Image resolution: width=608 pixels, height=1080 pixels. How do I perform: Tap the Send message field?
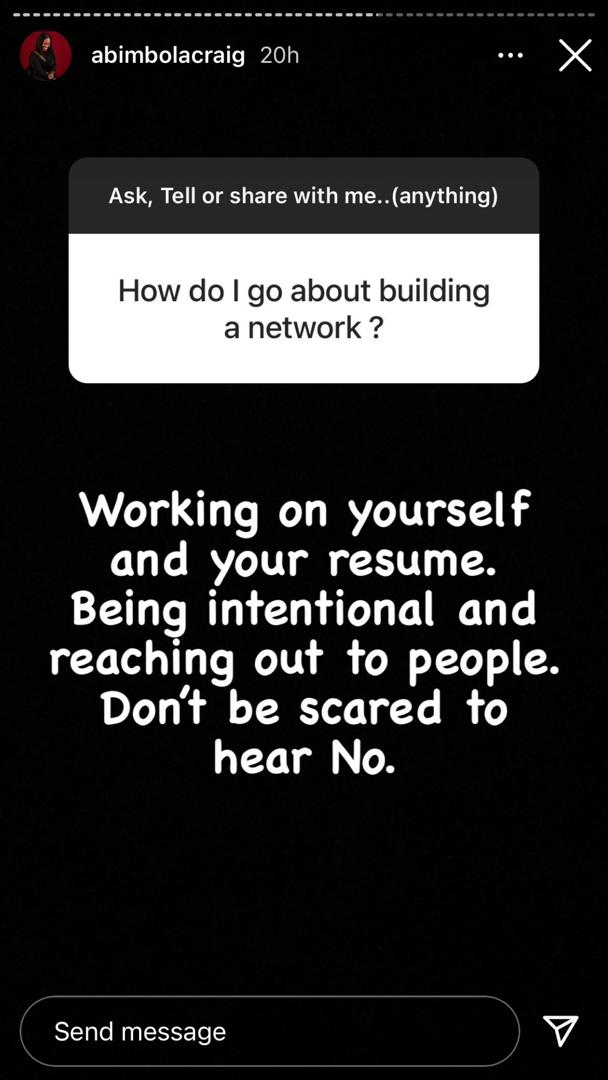[x=270, y=1031]
